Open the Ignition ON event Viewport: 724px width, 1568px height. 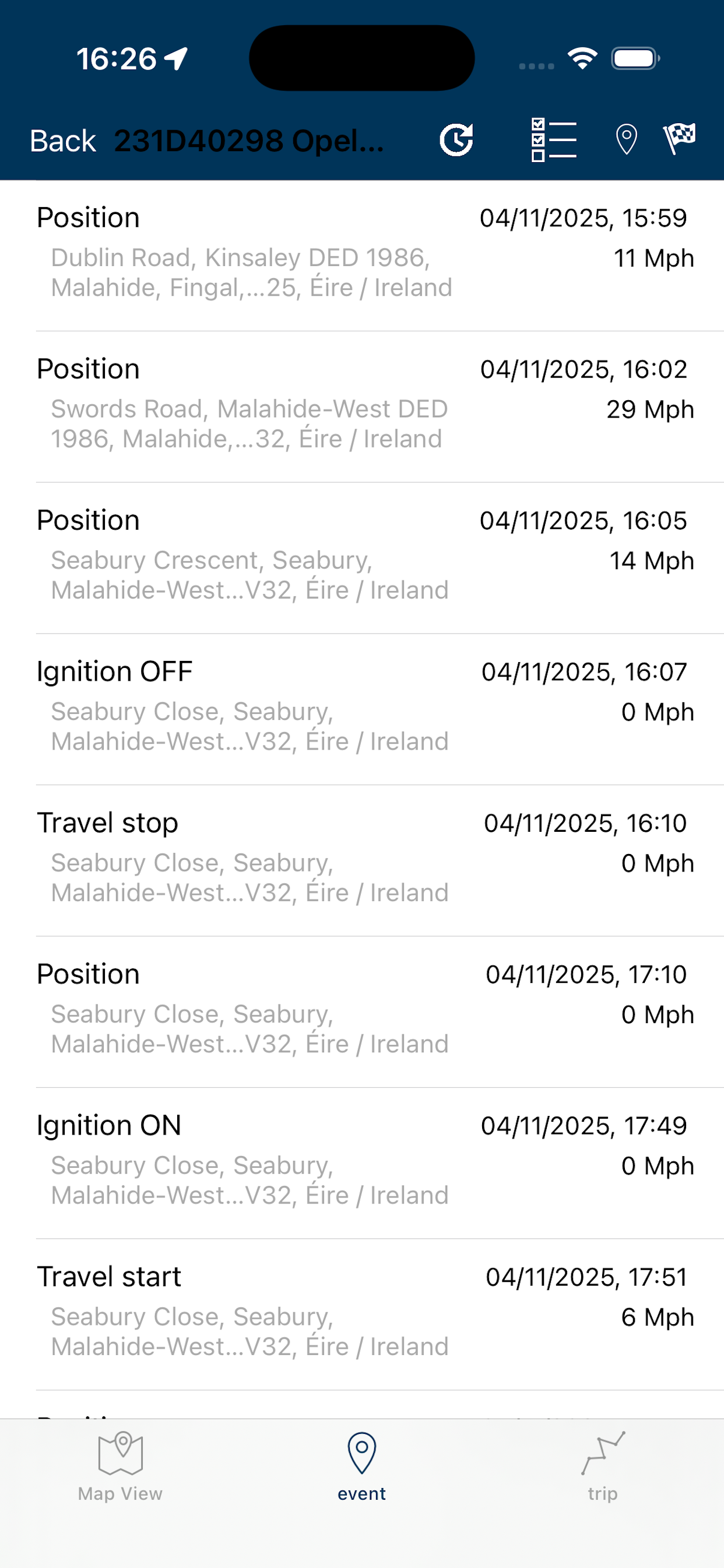pyautogui.click(x=362, y=1164)
